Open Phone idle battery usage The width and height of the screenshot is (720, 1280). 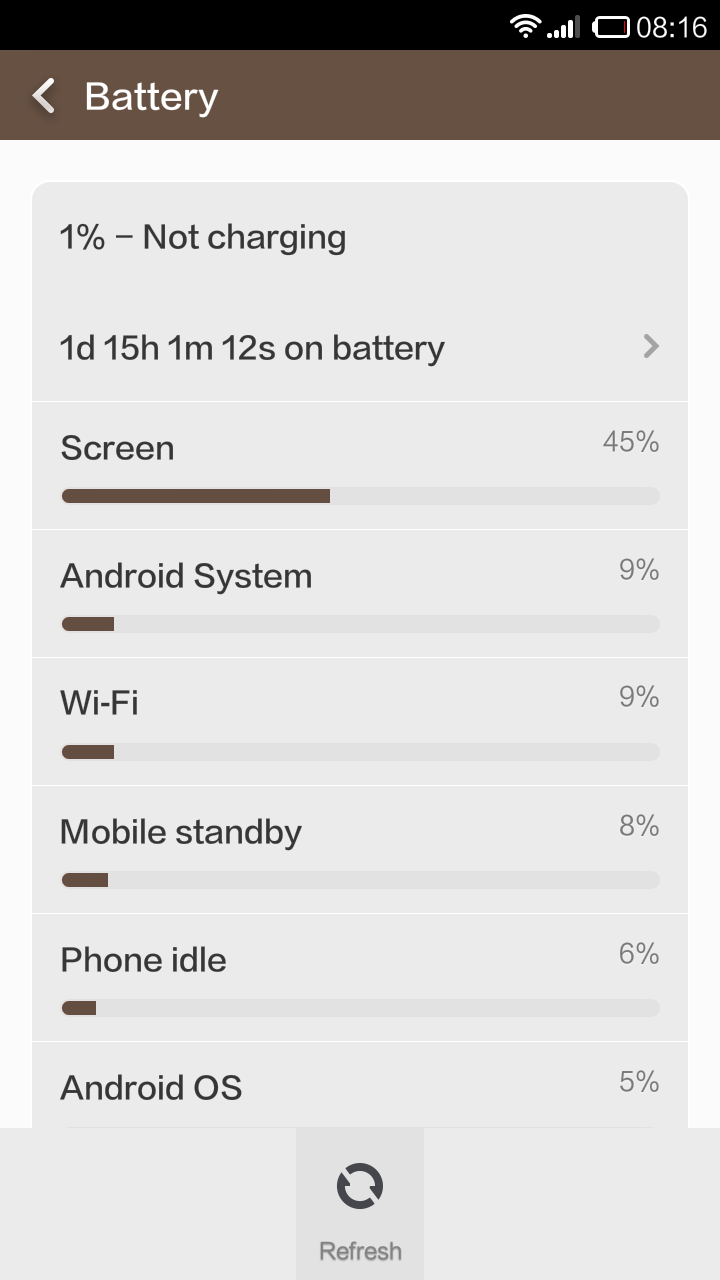click(x=360, y=978)
